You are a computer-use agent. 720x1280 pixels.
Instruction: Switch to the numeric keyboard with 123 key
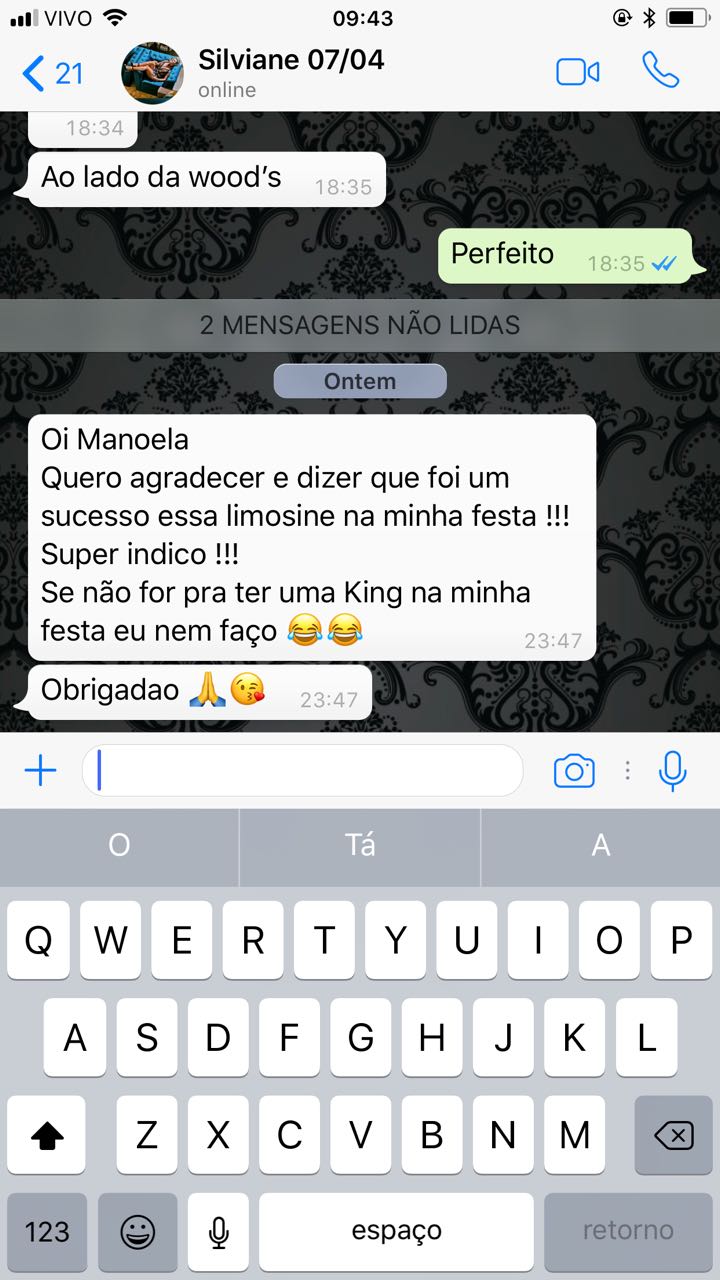coord(47,1231)
